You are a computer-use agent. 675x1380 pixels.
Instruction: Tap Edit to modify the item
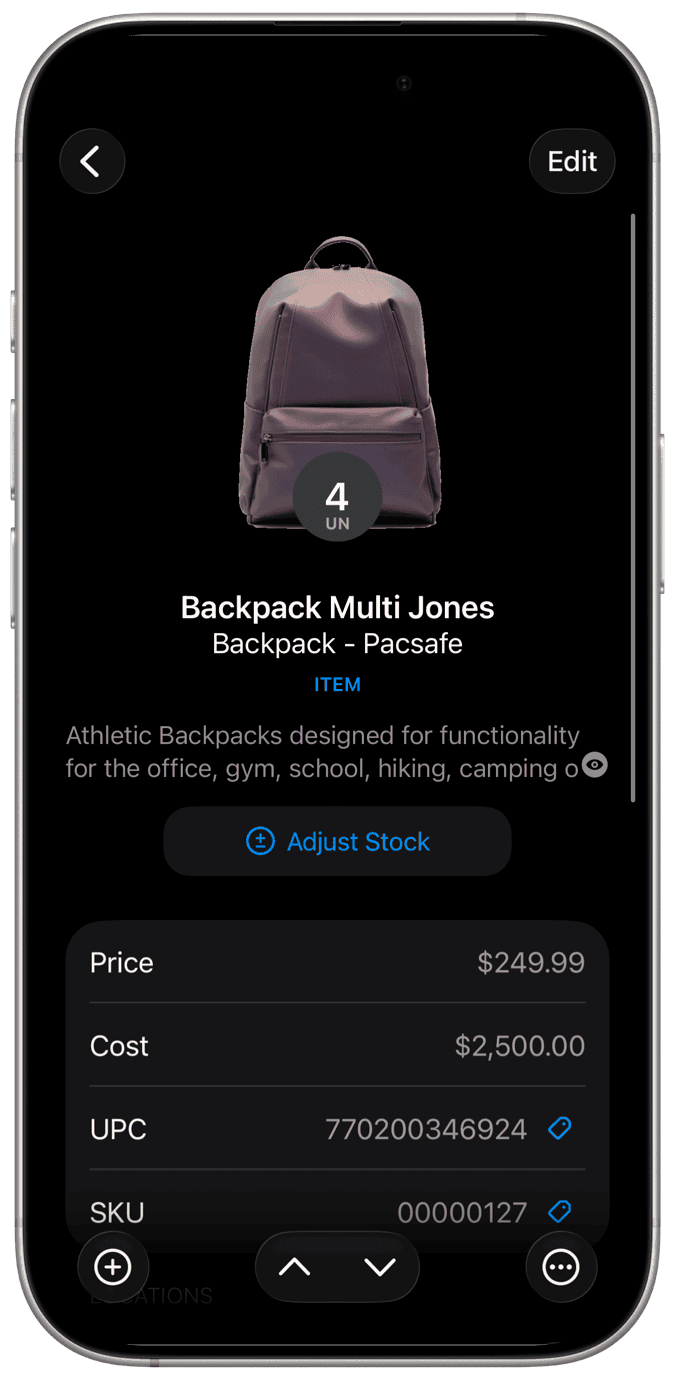click(572, 161)
